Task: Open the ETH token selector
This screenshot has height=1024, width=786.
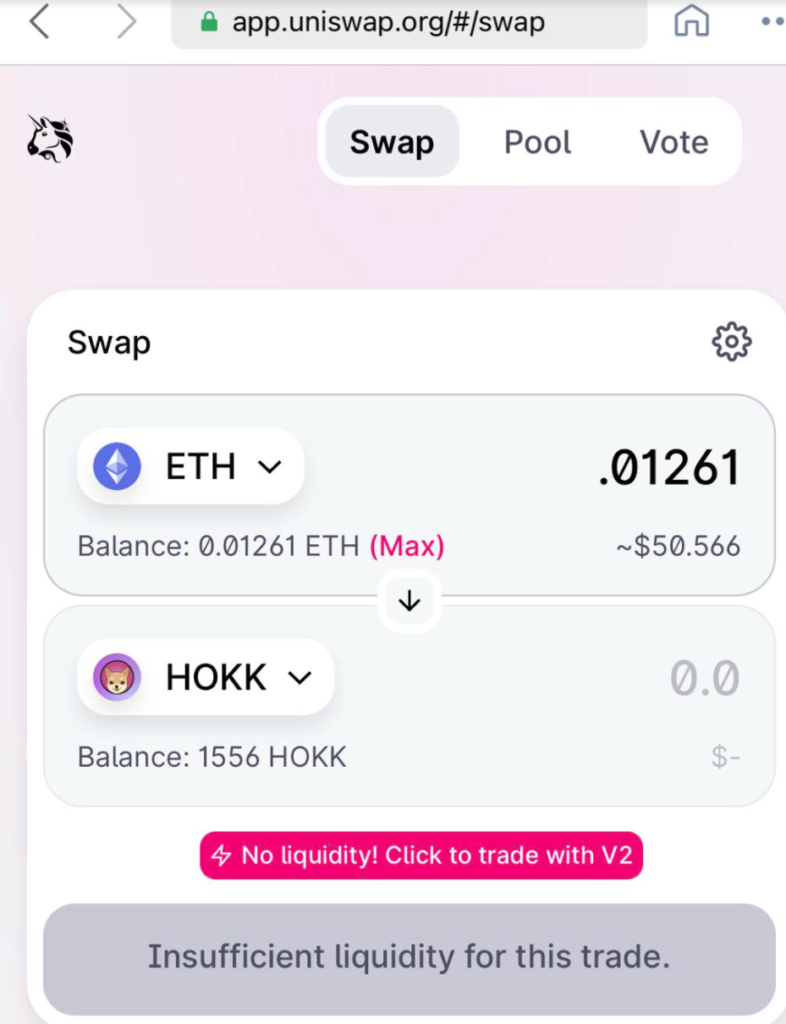Action: tap(190, 467)
